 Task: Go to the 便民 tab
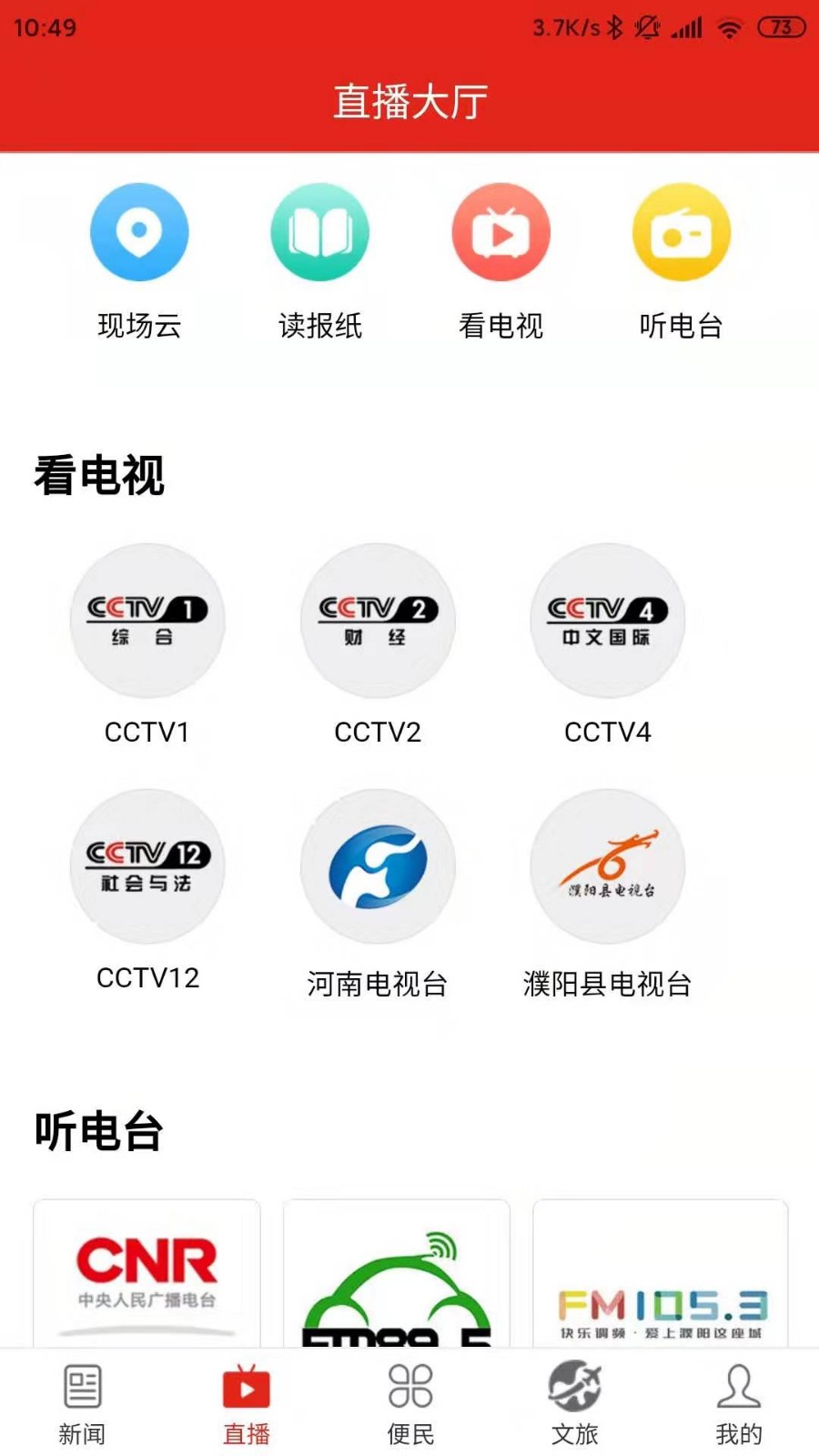point(410,1404)
